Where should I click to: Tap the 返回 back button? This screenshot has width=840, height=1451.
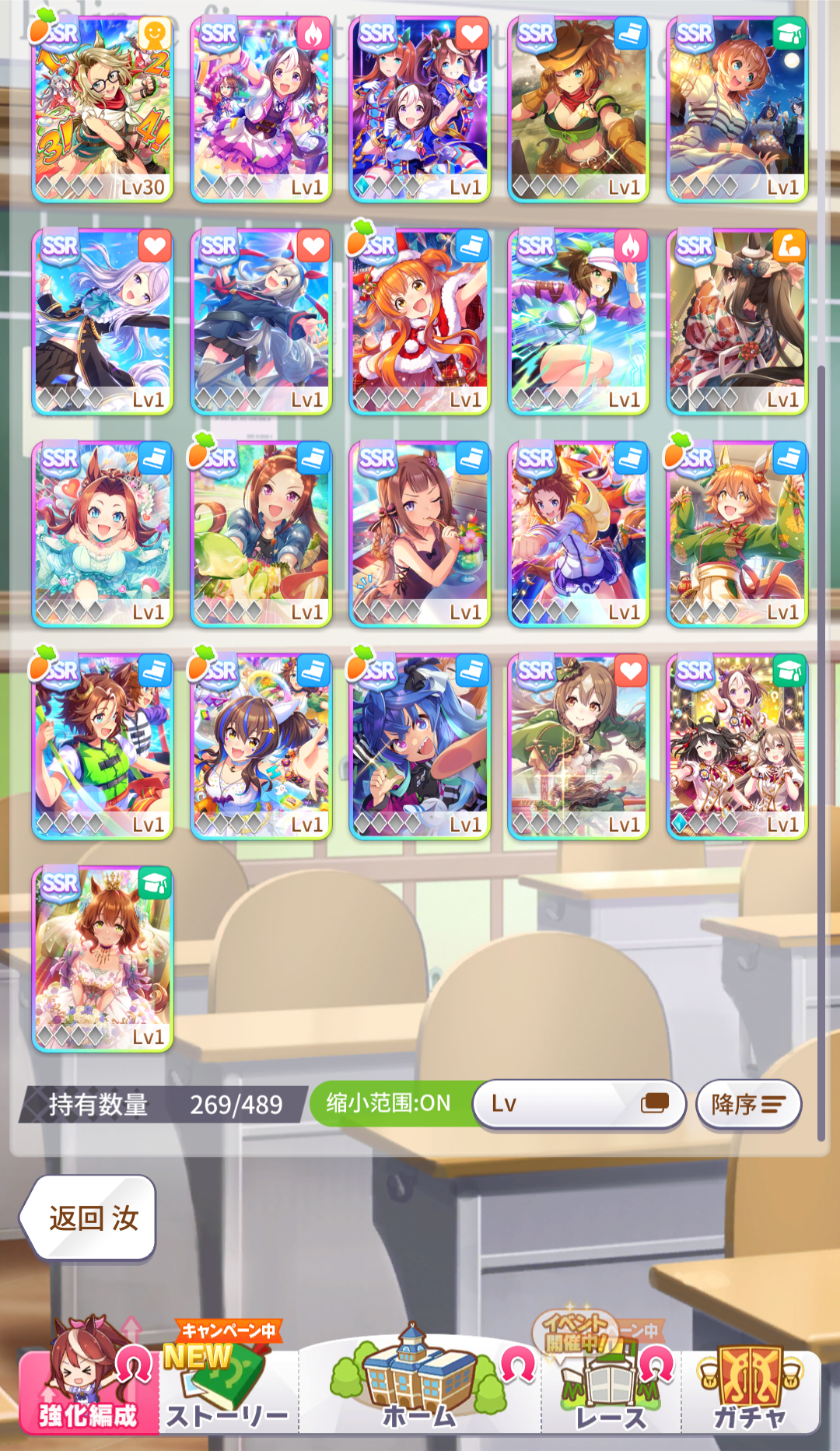coord(92,1218)
